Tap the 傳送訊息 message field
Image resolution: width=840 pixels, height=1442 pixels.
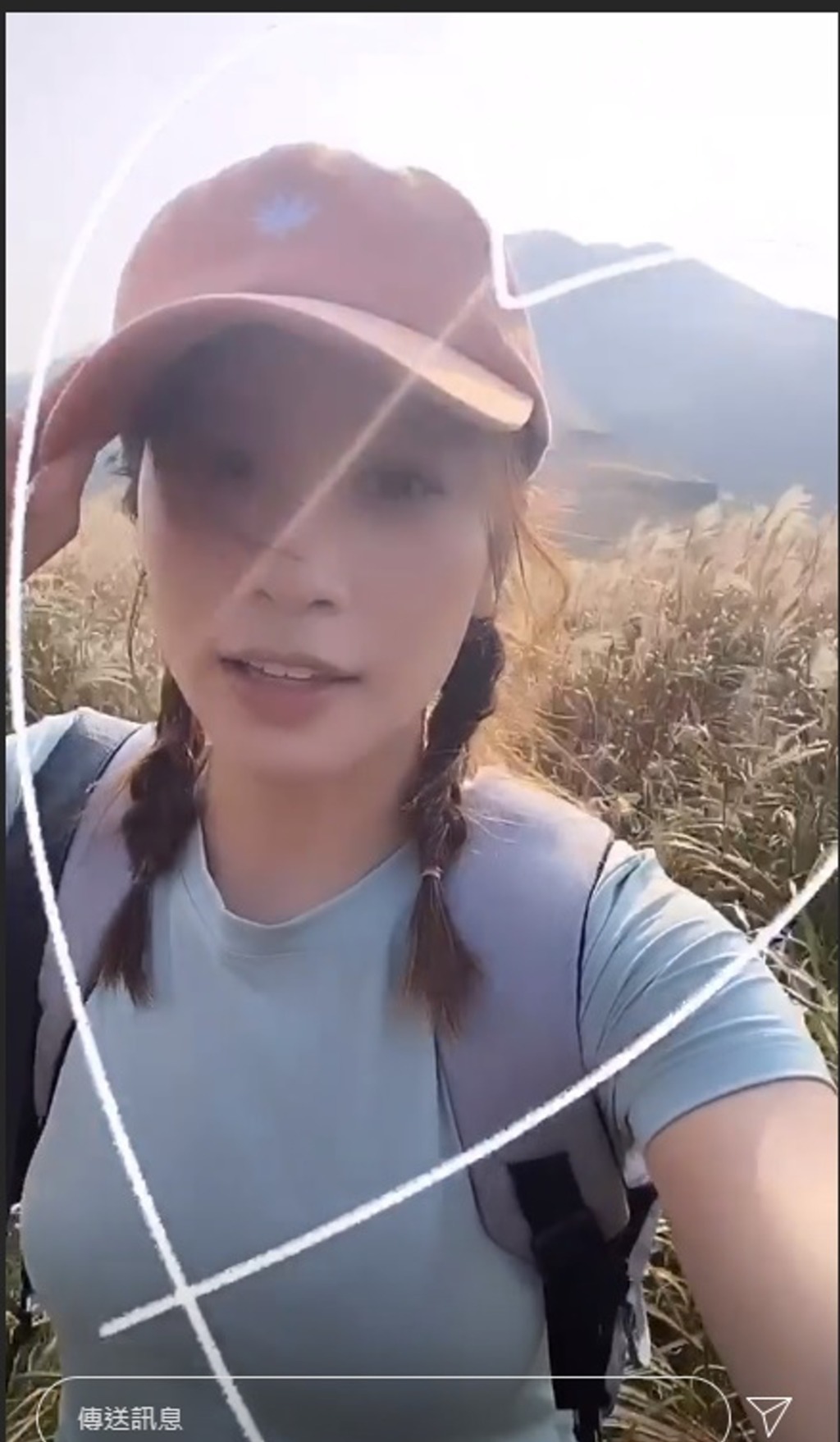[377, 1416]
